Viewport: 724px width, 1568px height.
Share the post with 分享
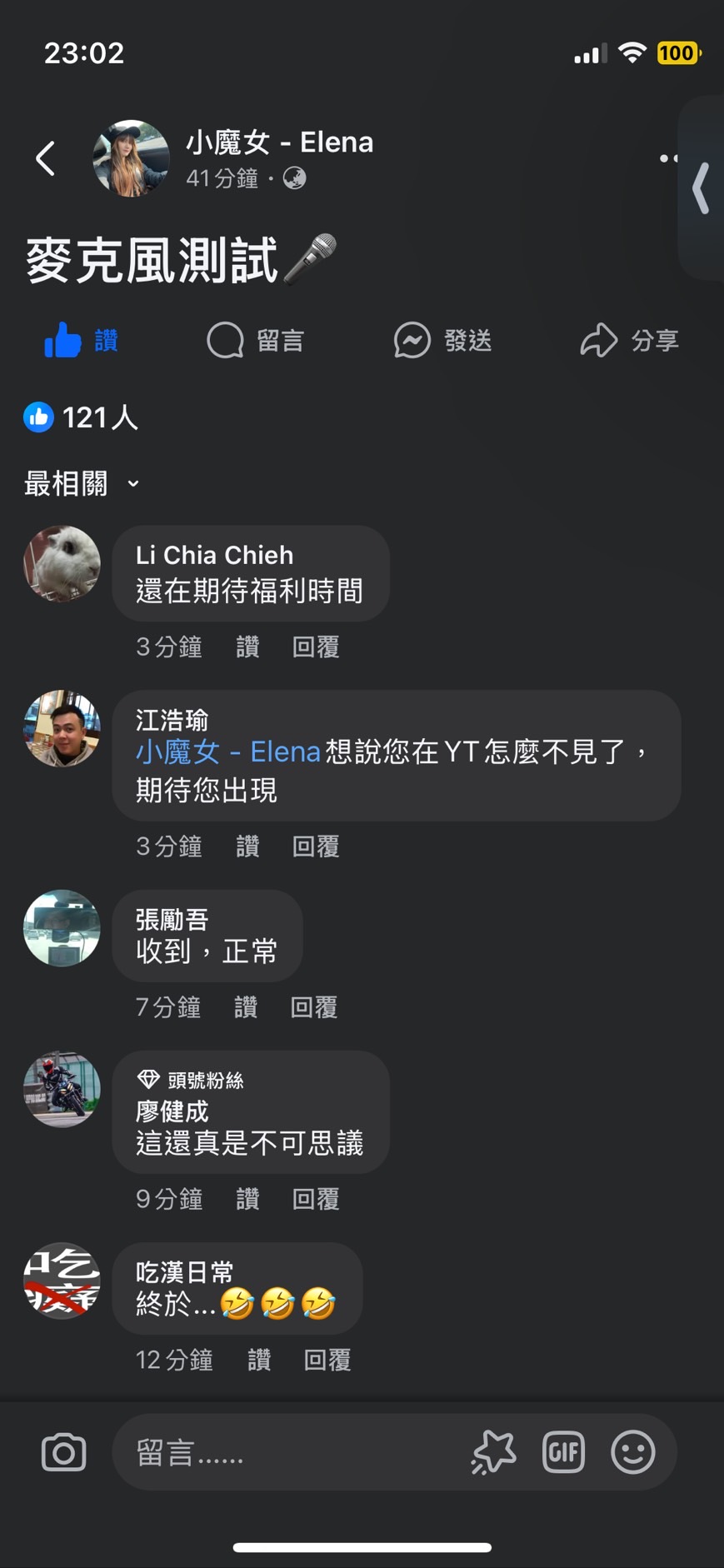click(630, 341)
